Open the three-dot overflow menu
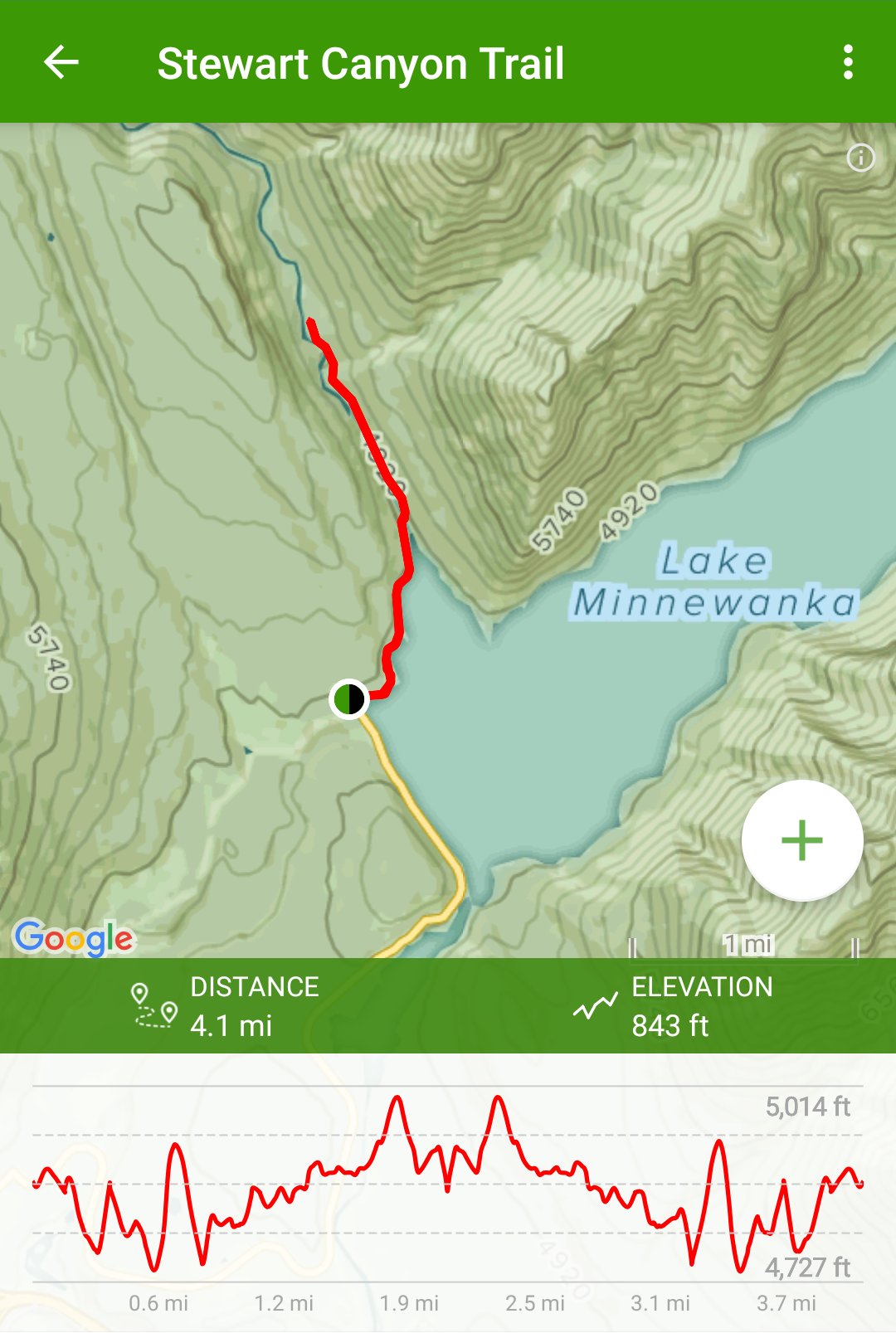This screenshot has width=896, height=1333. click(847, 62)
